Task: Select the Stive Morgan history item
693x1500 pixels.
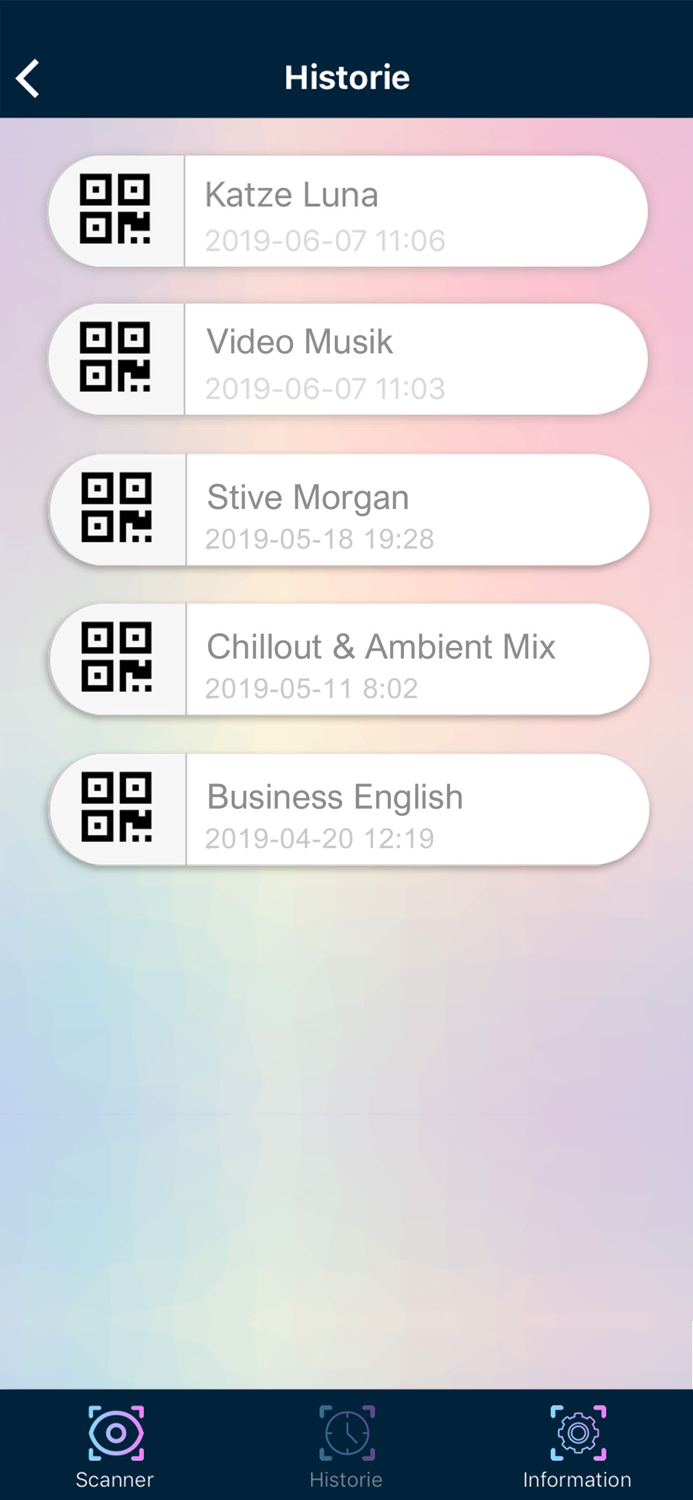Action: (348, 510)
